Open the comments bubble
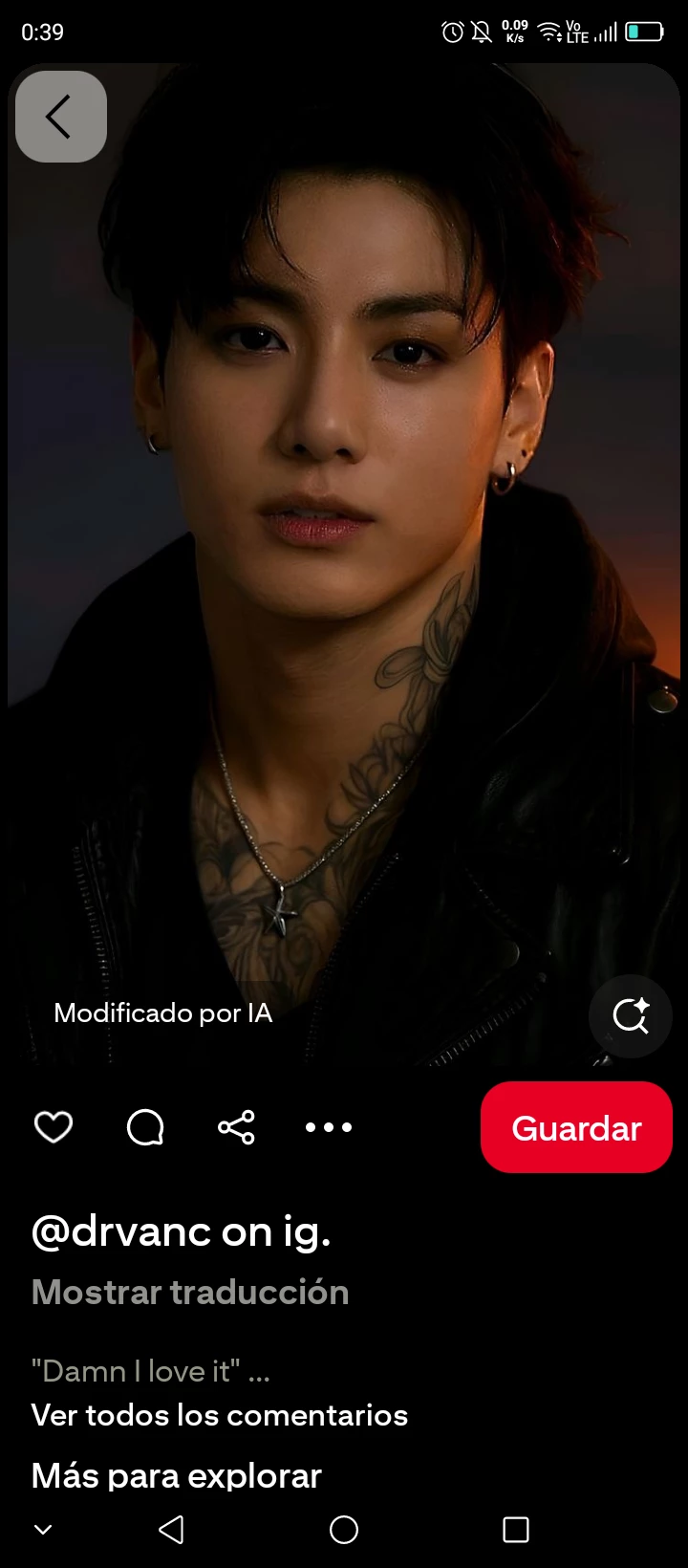Image resolution: width=688 pixels, height=1568 pixels. [x=145, y=1127]
